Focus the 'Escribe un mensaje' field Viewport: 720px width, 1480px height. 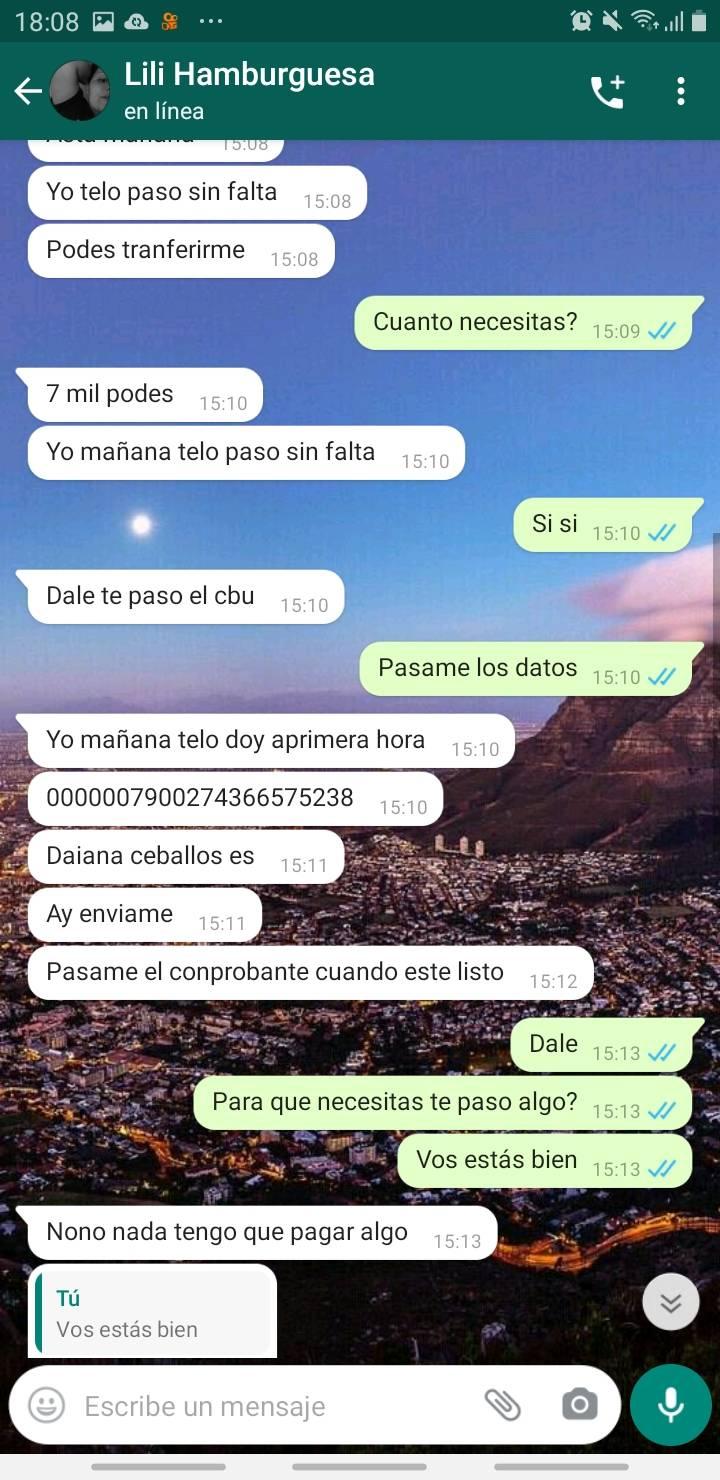[270, 1405]
